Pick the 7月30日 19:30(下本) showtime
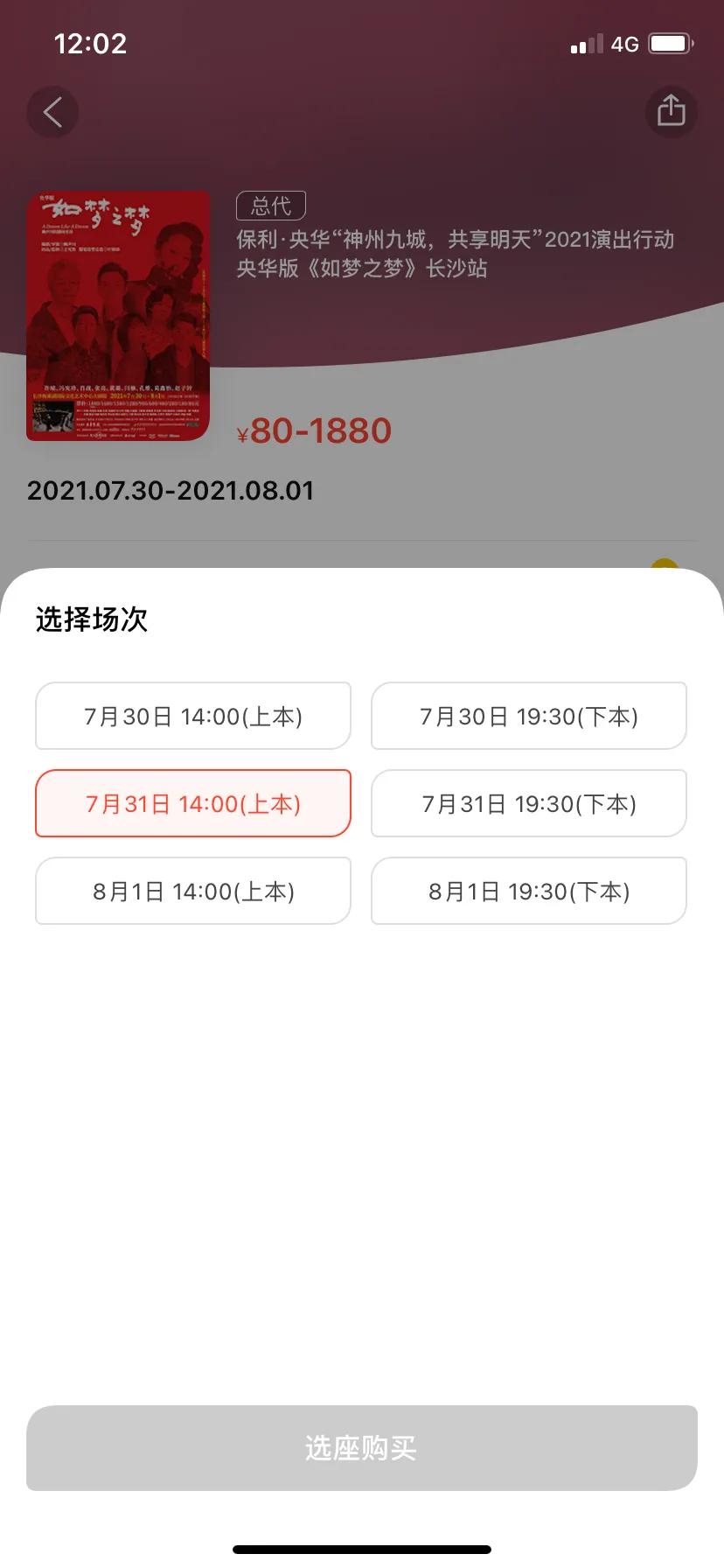The image size is (724, 1568). (528, 716)
